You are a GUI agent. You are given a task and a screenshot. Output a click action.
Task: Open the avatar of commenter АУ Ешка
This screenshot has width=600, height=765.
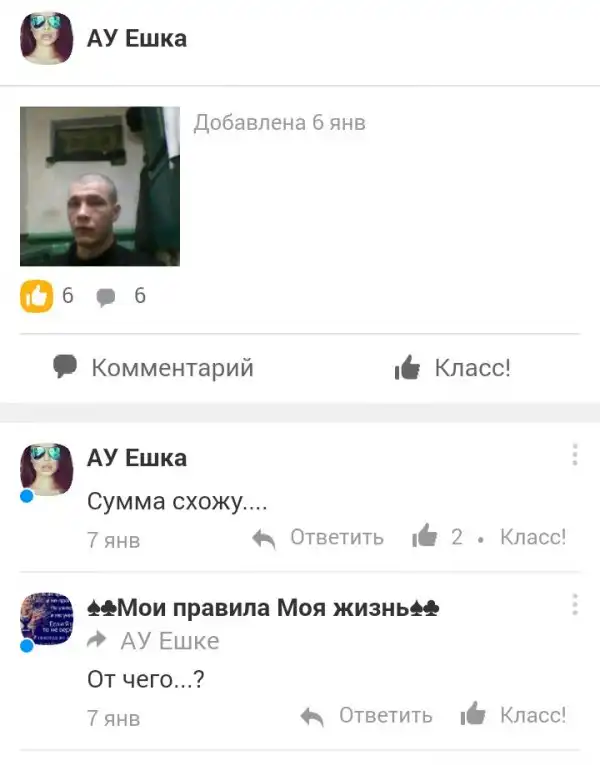point(46,469)
